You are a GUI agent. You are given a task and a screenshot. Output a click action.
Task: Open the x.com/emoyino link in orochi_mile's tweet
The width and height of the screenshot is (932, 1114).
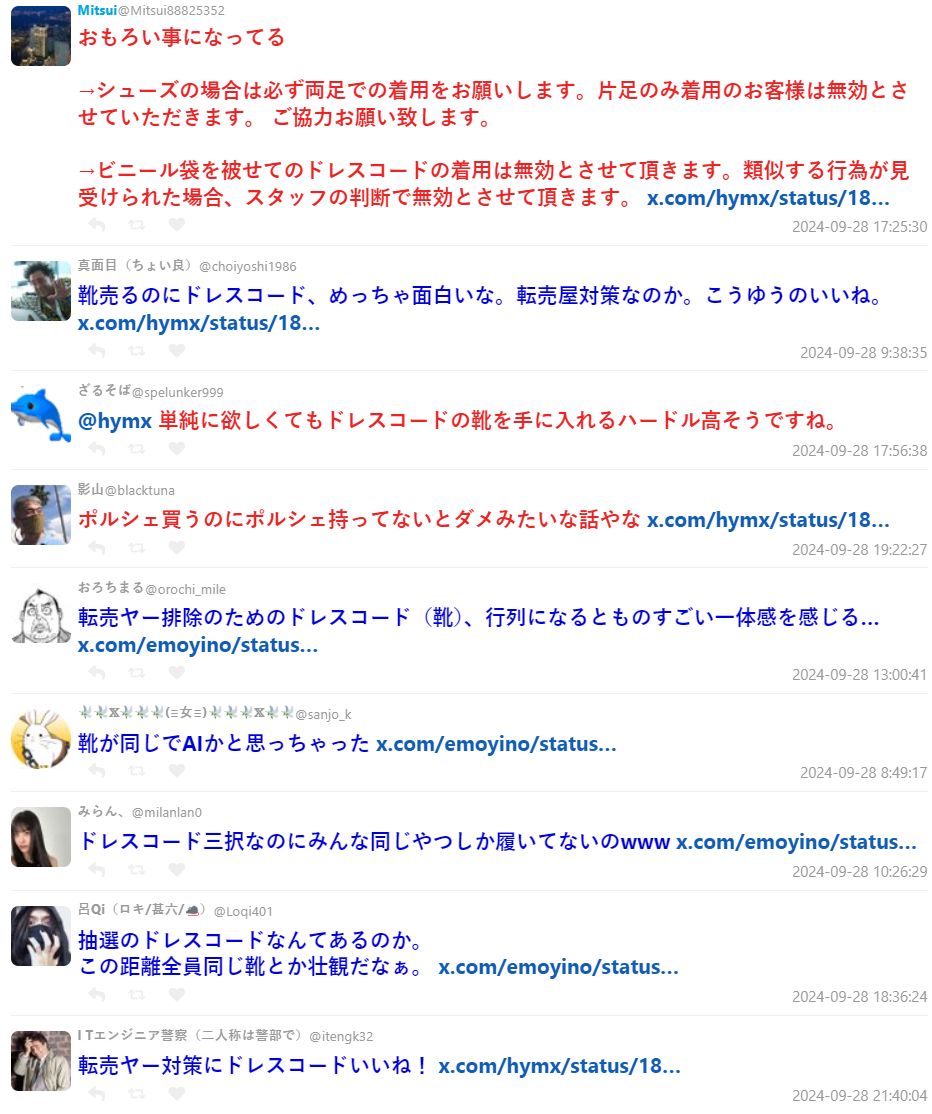tap(198, 645)
